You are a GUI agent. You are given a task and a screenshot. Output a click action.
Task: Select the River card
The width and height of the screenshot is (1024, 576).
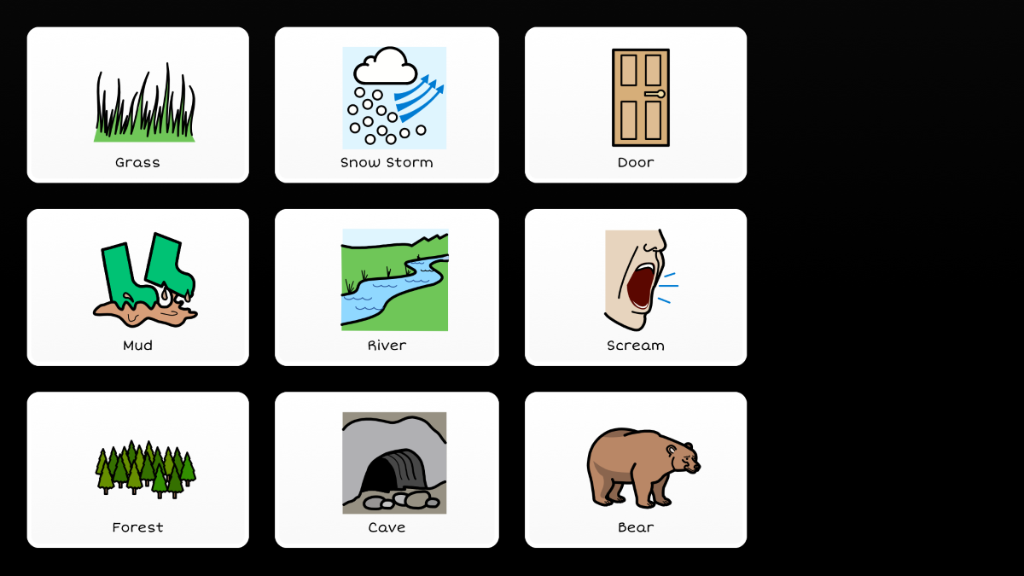pos(387,287)
